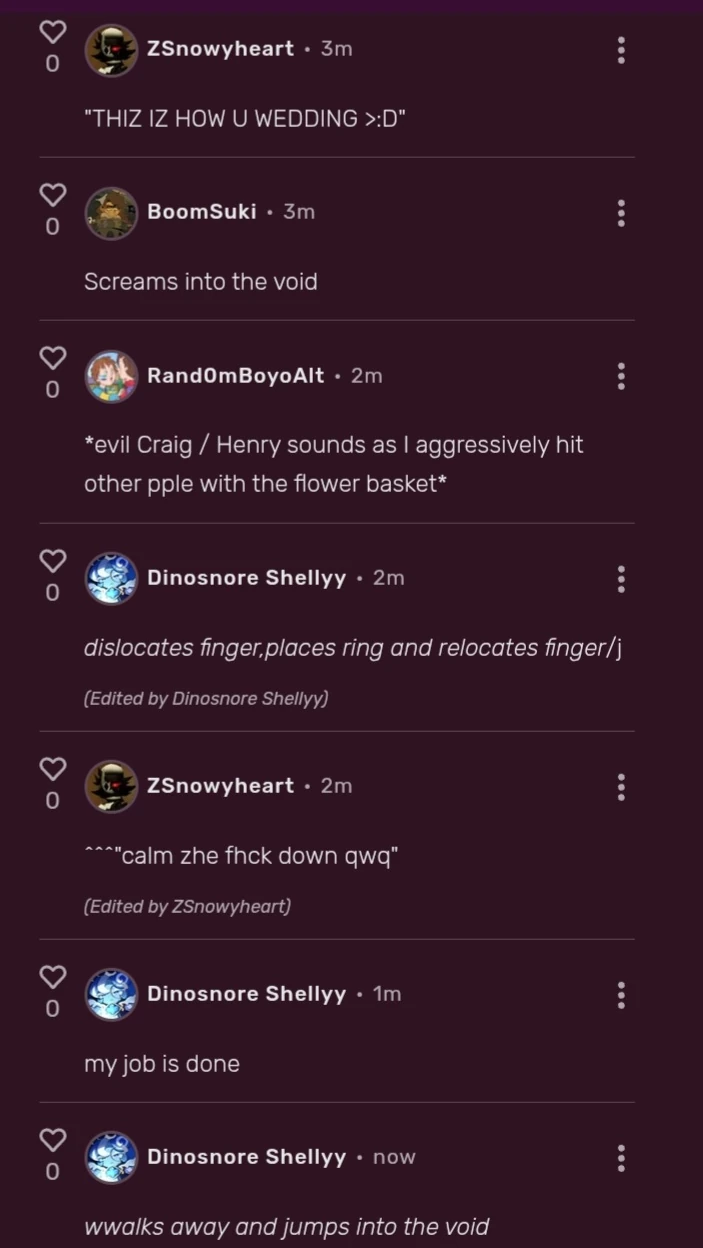
Task: Like the "calm zhe fhck down" comment
Action: click(52, 768)
